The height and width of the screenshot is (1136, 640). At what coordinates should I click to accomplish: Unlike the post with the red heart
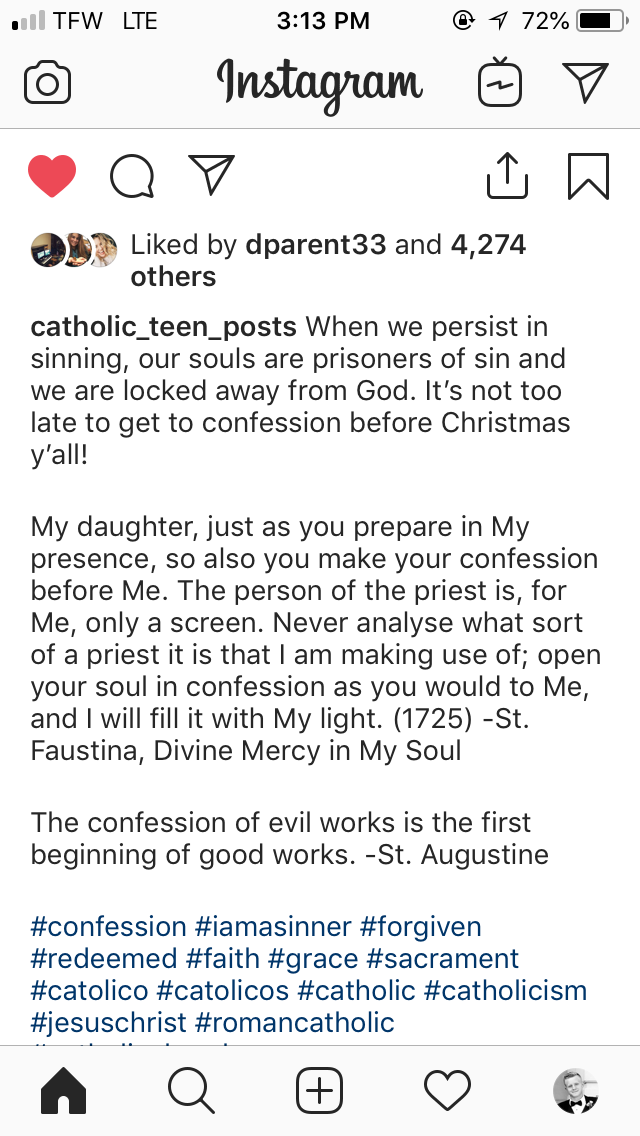click(x=52, y=177)
